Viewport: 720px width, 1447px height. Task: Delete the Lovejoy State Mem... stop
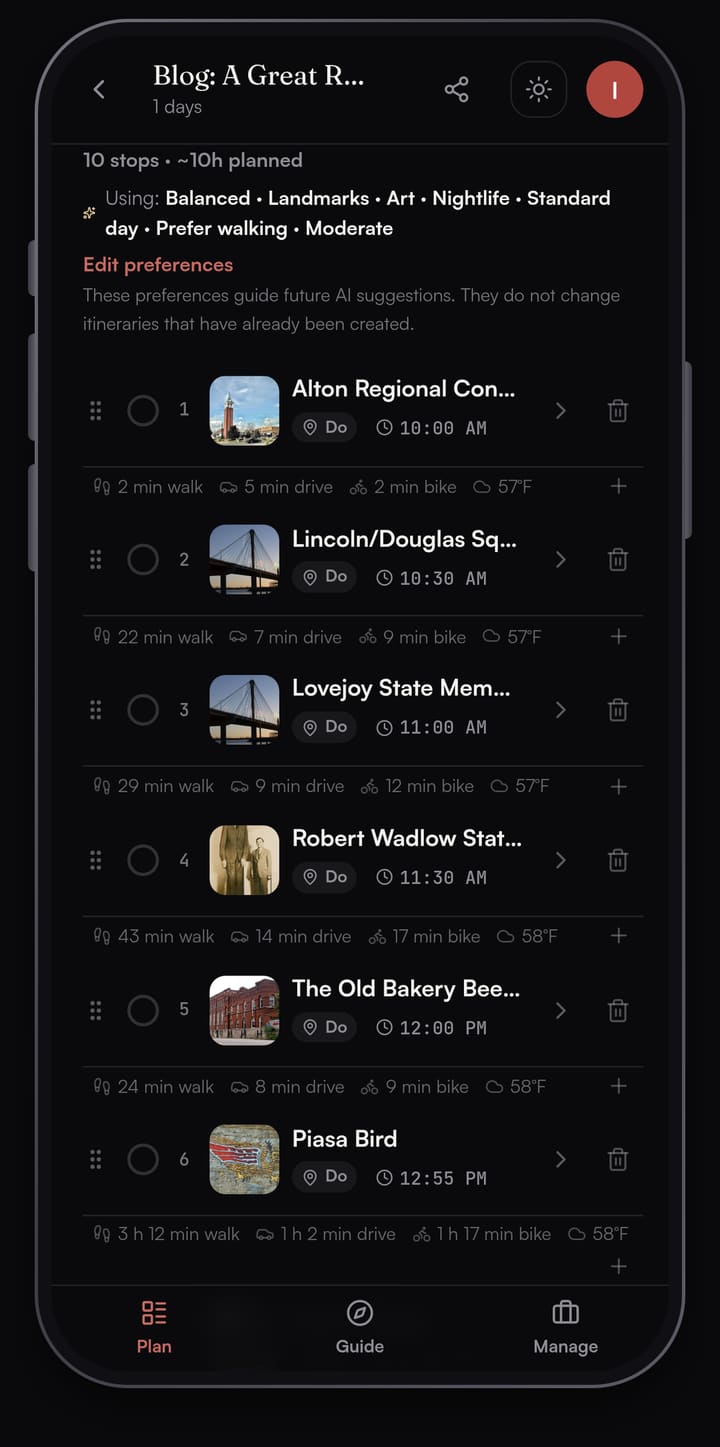coord(618,710)
